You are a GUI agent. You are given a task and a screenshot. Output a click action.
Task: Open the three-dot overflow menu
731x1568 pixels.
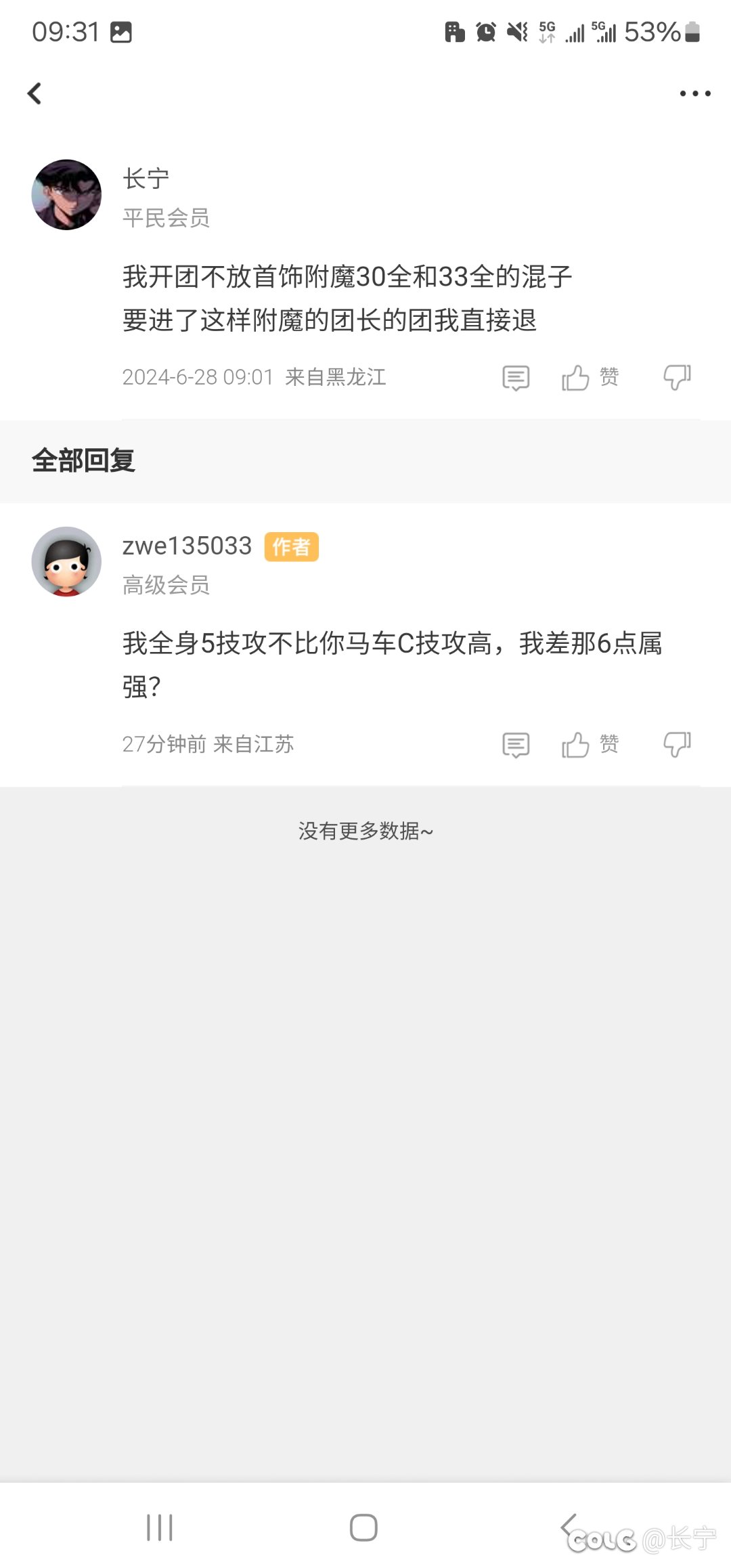(694, 93)
